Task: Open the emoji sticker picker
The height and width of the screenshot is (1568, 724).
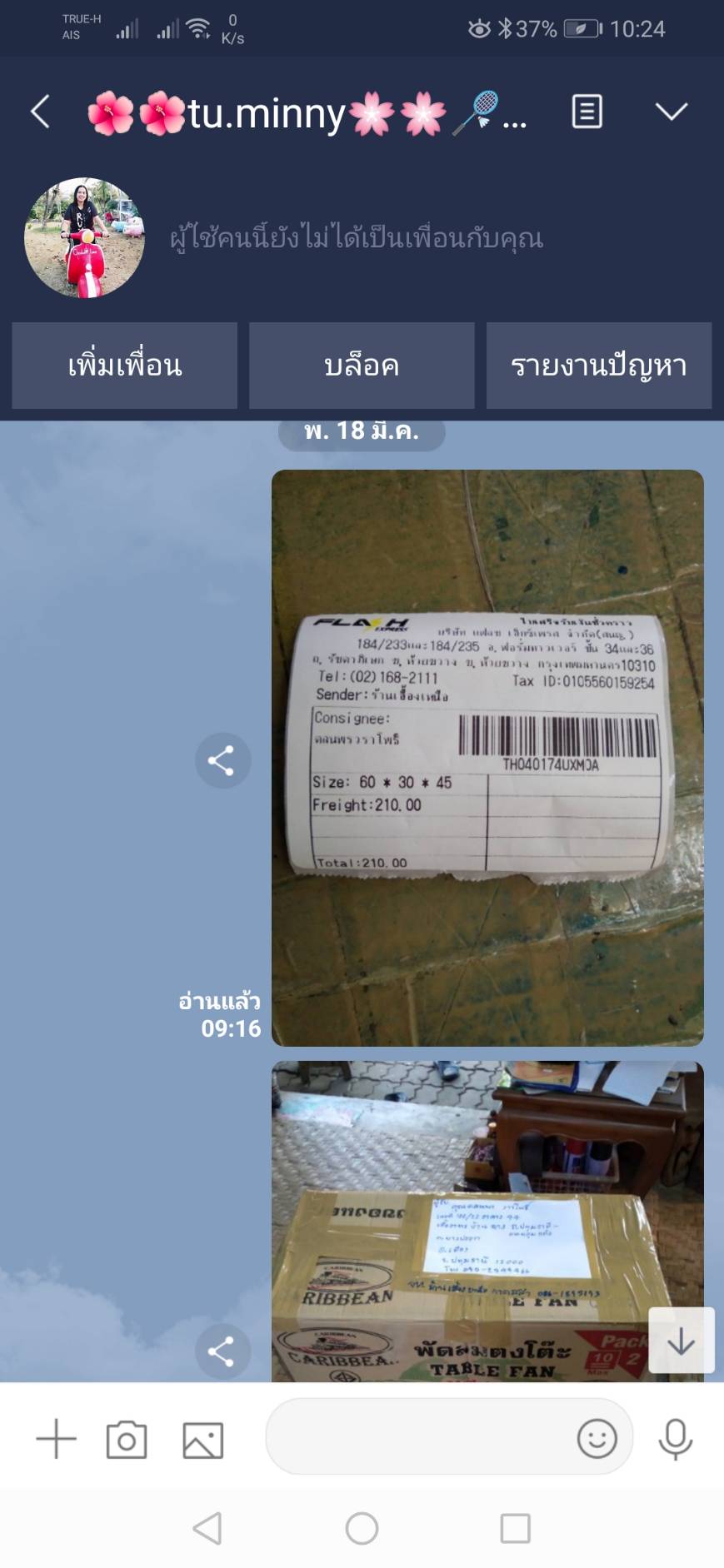Action: pyautogui.click(x=597, y=1438)
